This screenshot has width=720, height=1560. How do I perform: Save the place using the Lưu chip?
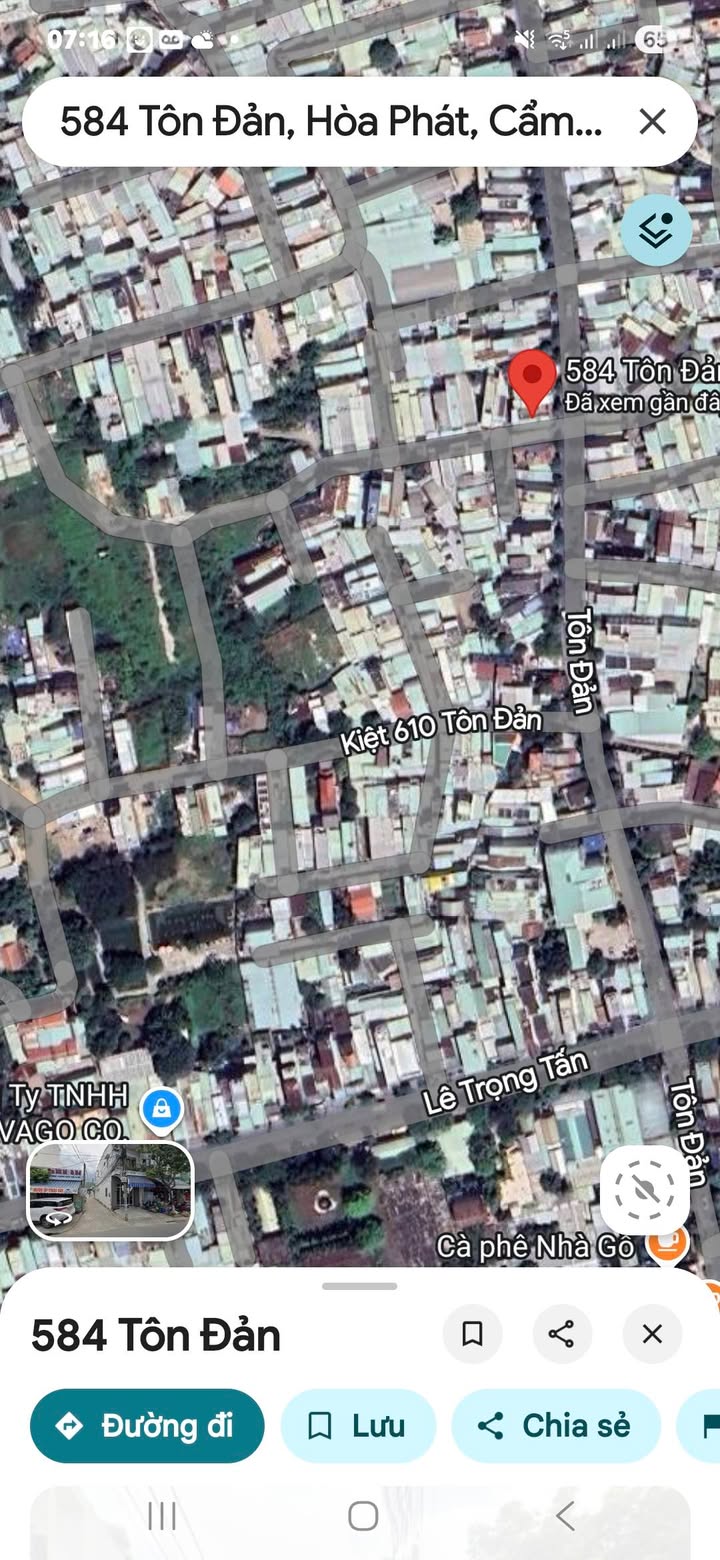[358, 1425]
